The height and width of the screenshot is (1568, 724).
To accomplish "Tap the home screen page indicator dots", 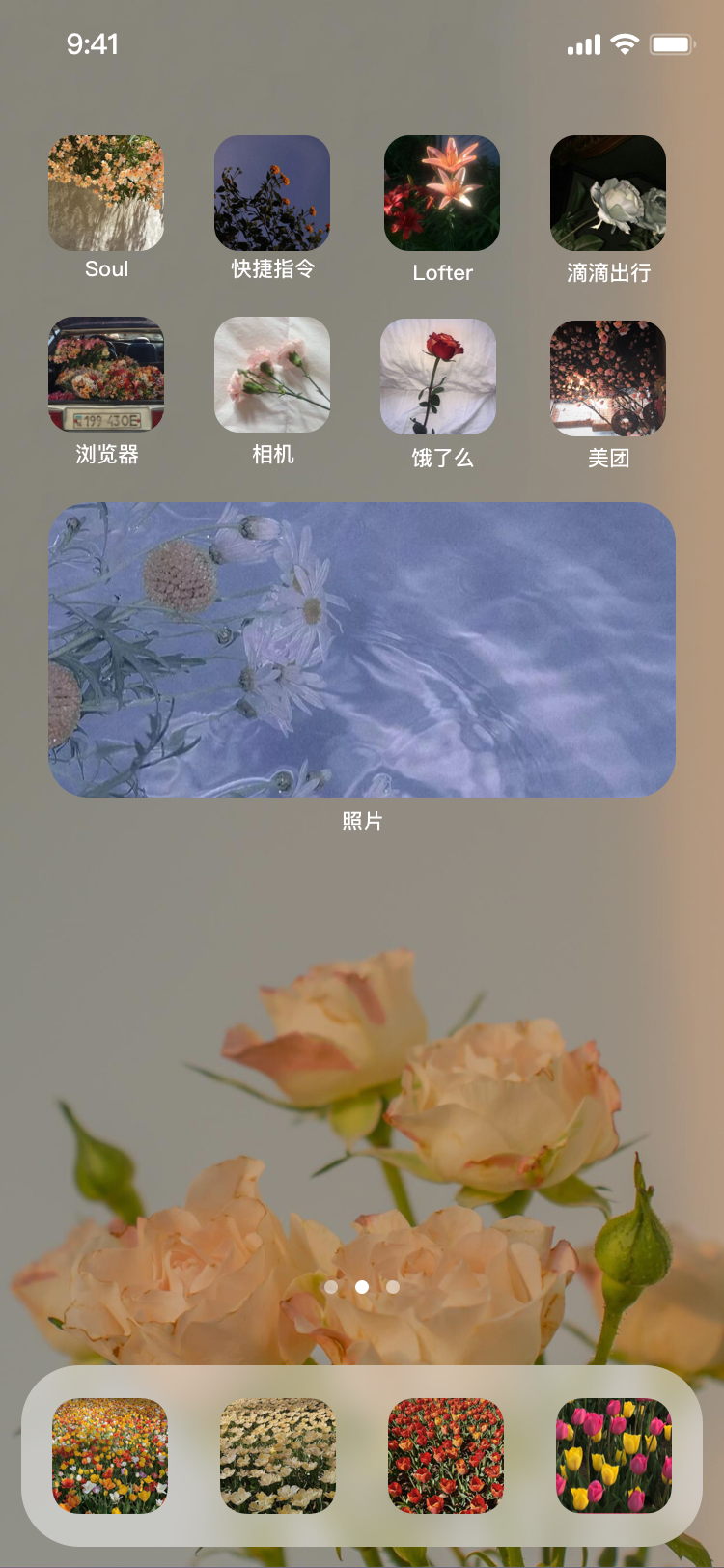I will (x=362, y=1287).
